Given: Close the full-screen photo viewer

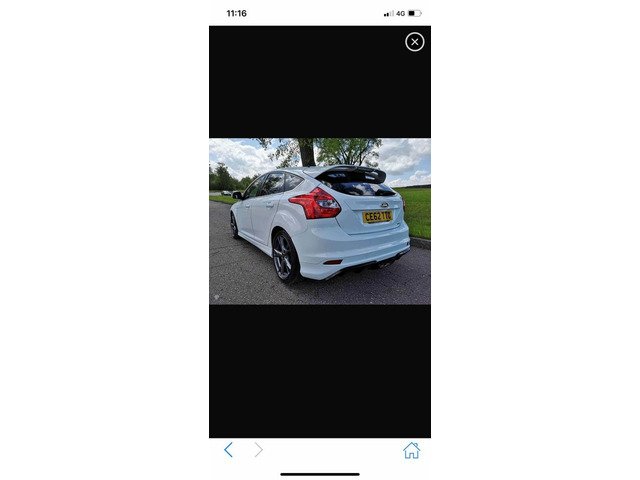Looking at the screenshot, I should click(414, 41).
